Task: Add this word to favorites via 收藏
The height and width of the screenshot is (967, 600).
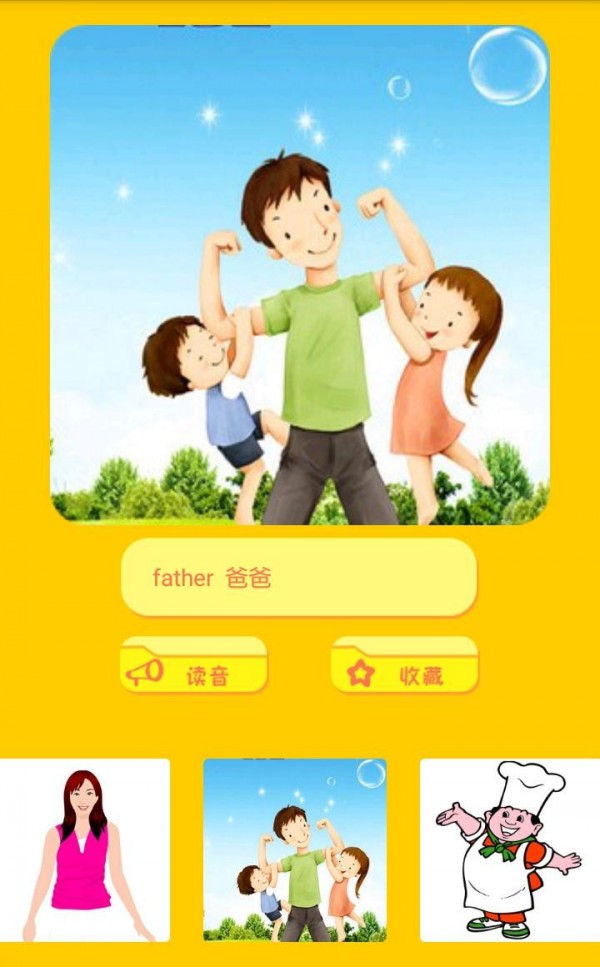Action: (405, 665)
